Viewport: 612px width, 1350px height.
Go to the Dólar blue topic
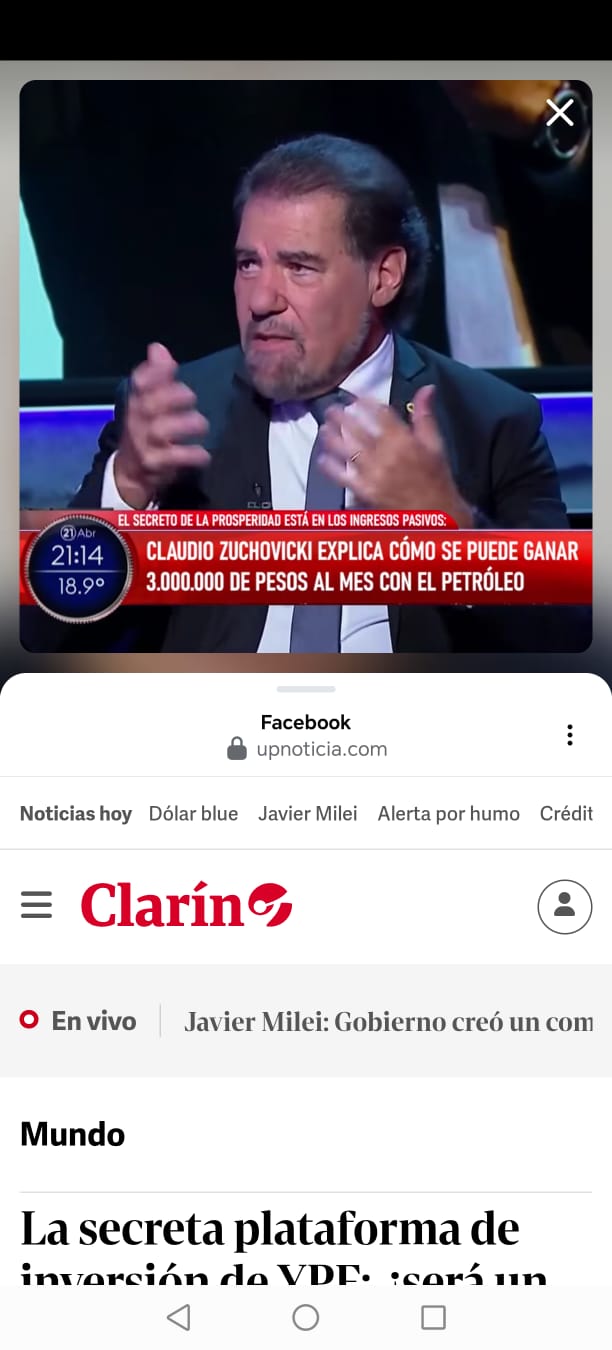pyautogui.click(x=193, y=813)
